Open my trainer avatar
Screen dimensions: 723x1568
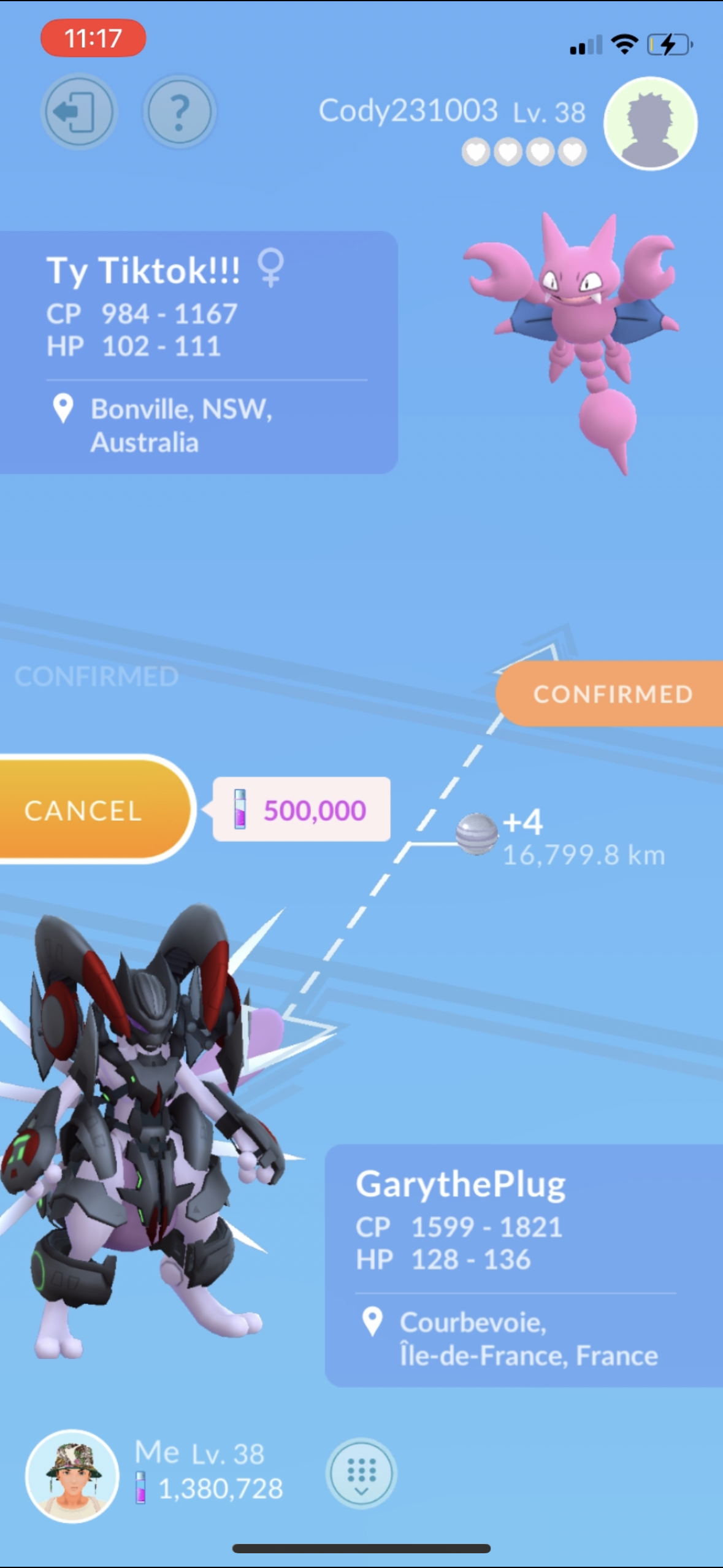tap(72, 1476)
